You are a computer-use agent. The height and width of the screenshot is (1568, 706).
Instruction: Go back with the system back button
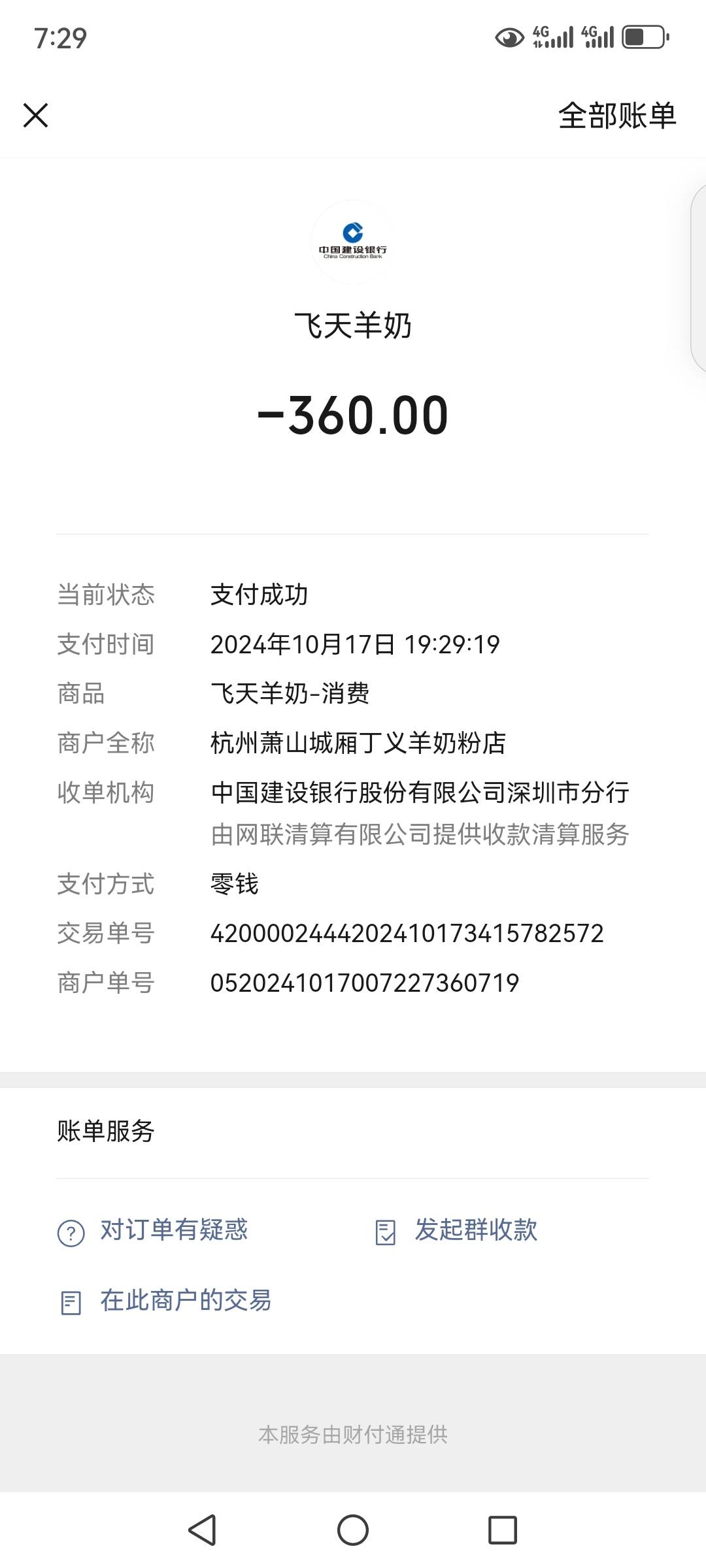pyautogui.click(x=203, y=1529)
